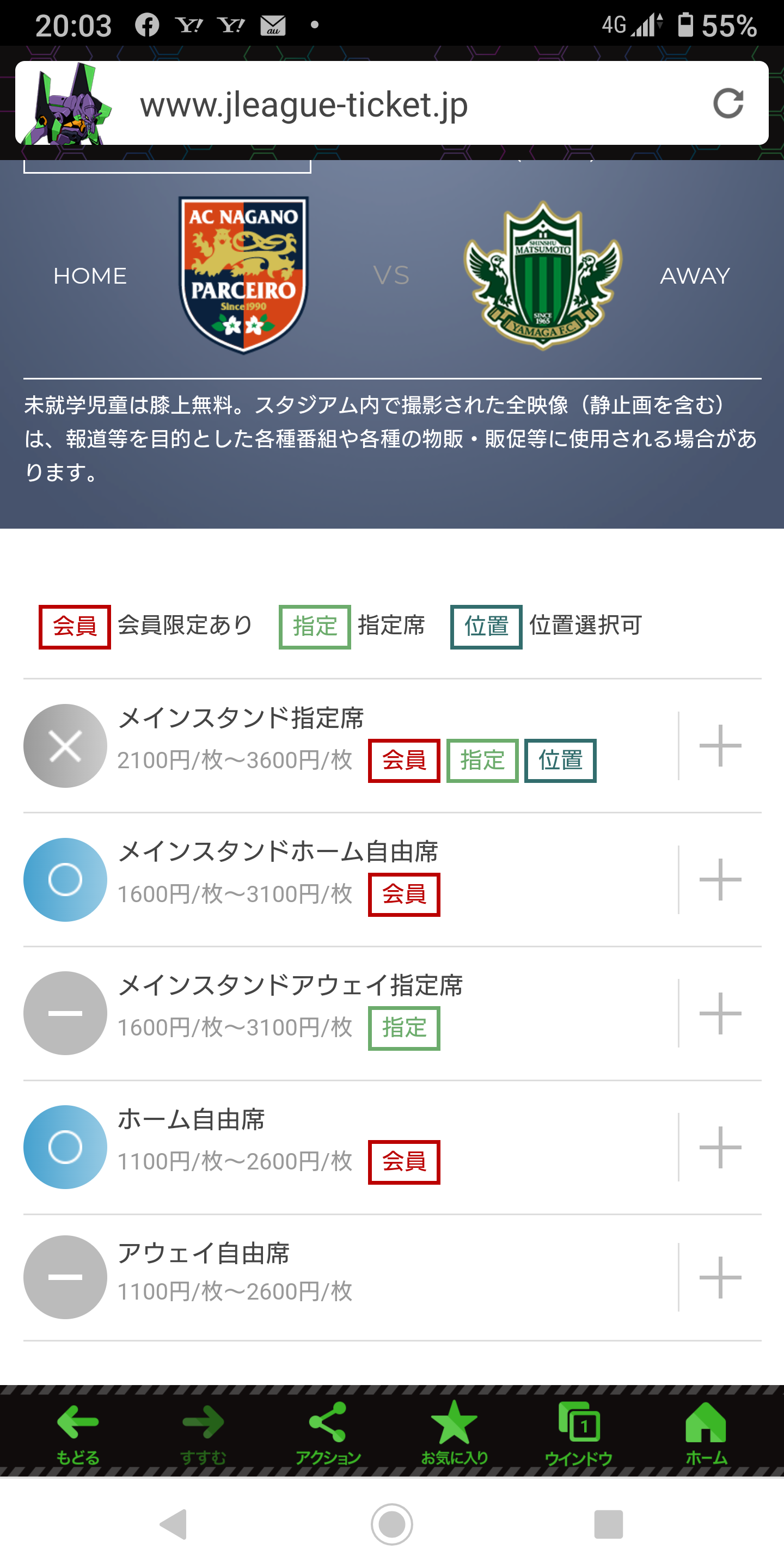Tap the system back button
784x1568 pixels.
[x=173, y=1524]
